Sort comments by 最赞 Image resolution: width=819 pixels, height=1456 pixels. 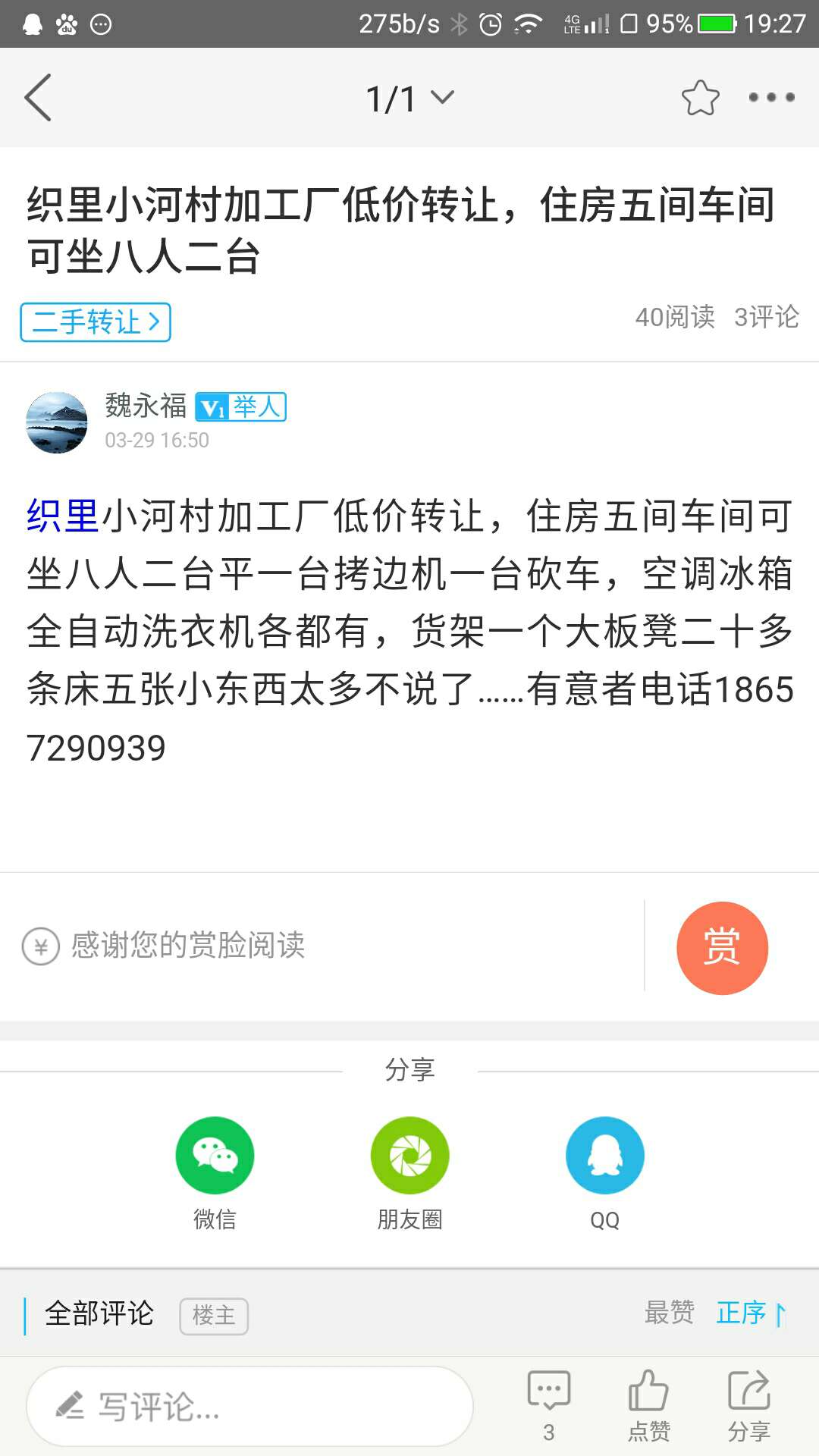669,1313
